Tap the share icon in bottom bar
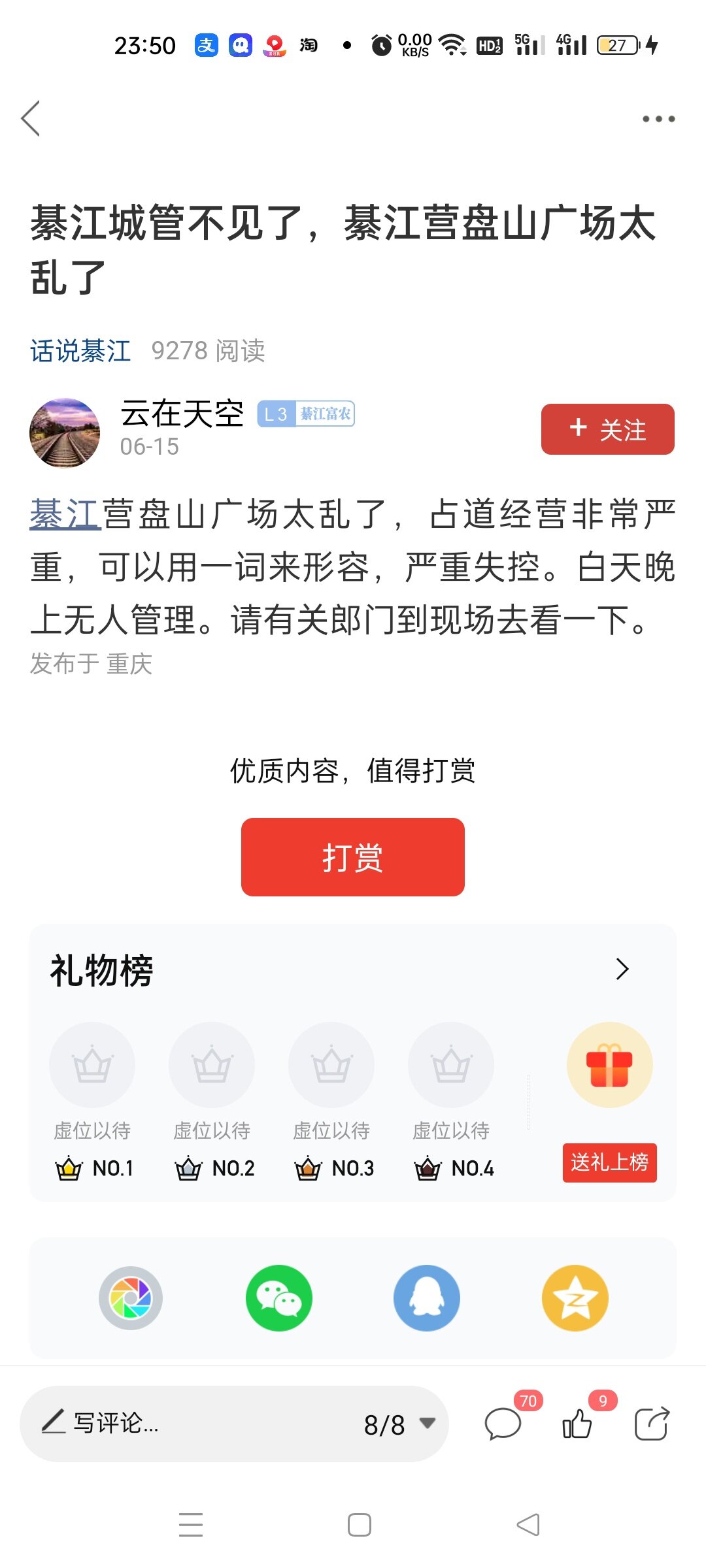The width and height of the screenshot is (706, 1568). (652, 1424)
